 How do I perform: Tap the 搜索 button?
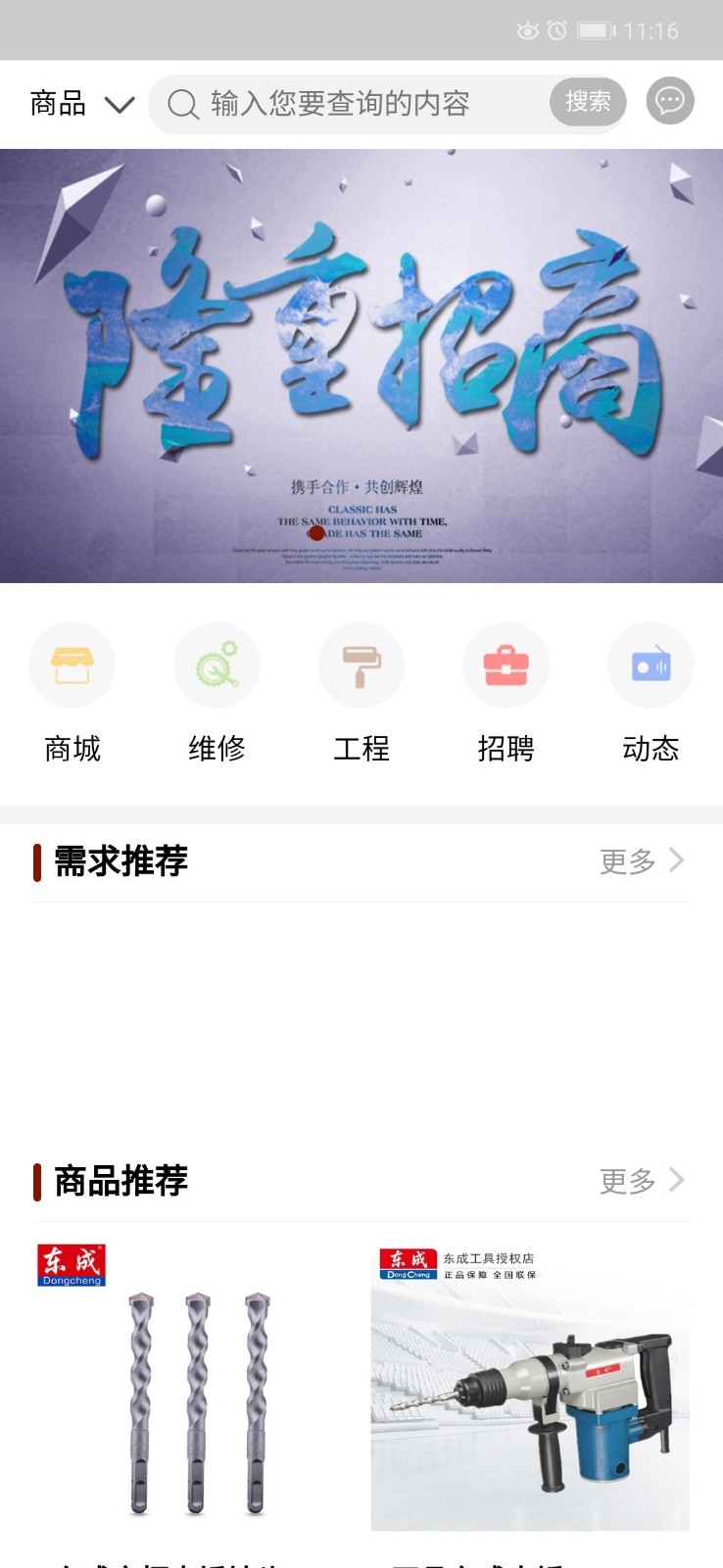[x=588, y=102]
